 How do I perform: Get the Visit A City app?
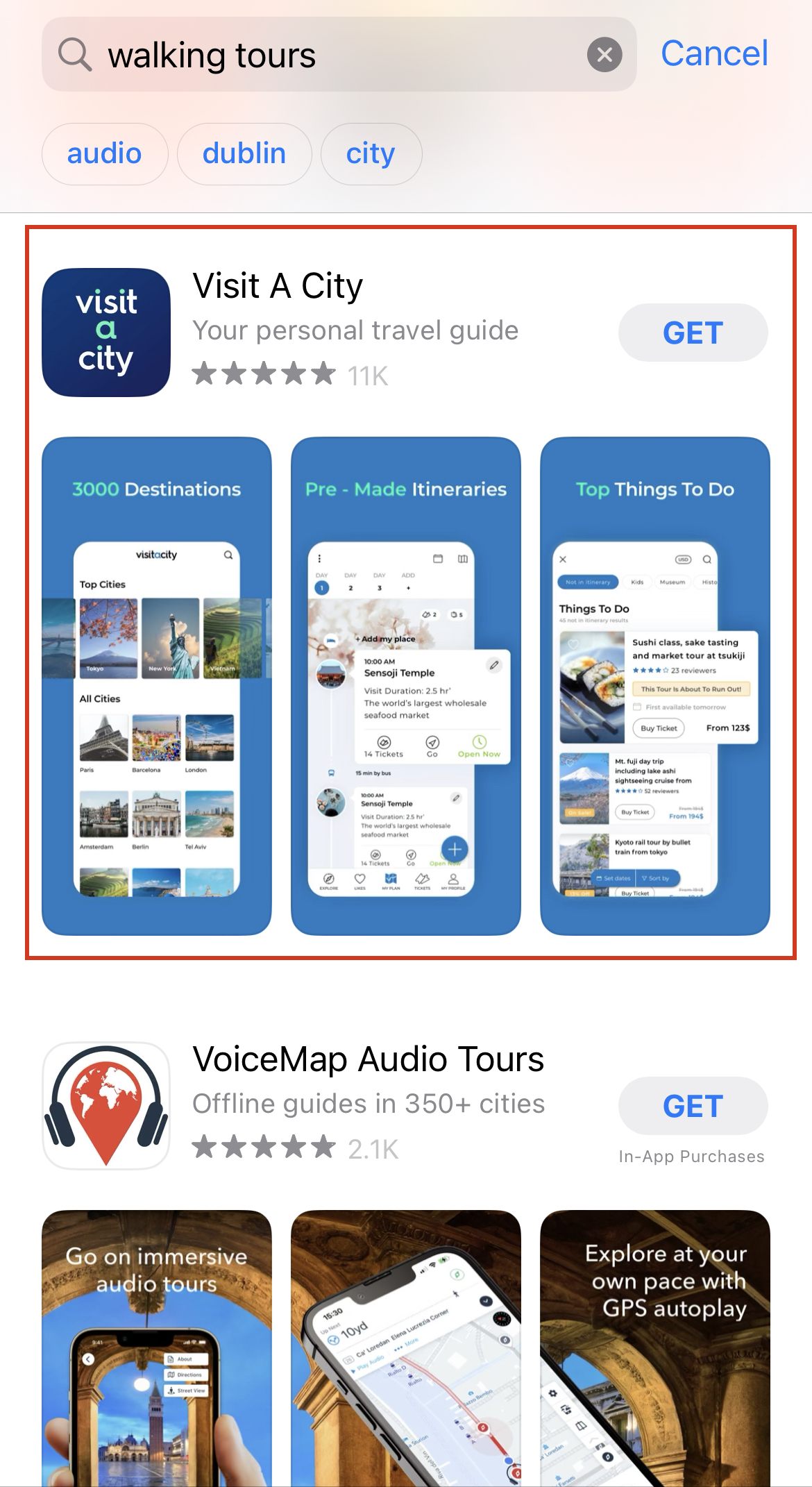[x=693, y=333]
